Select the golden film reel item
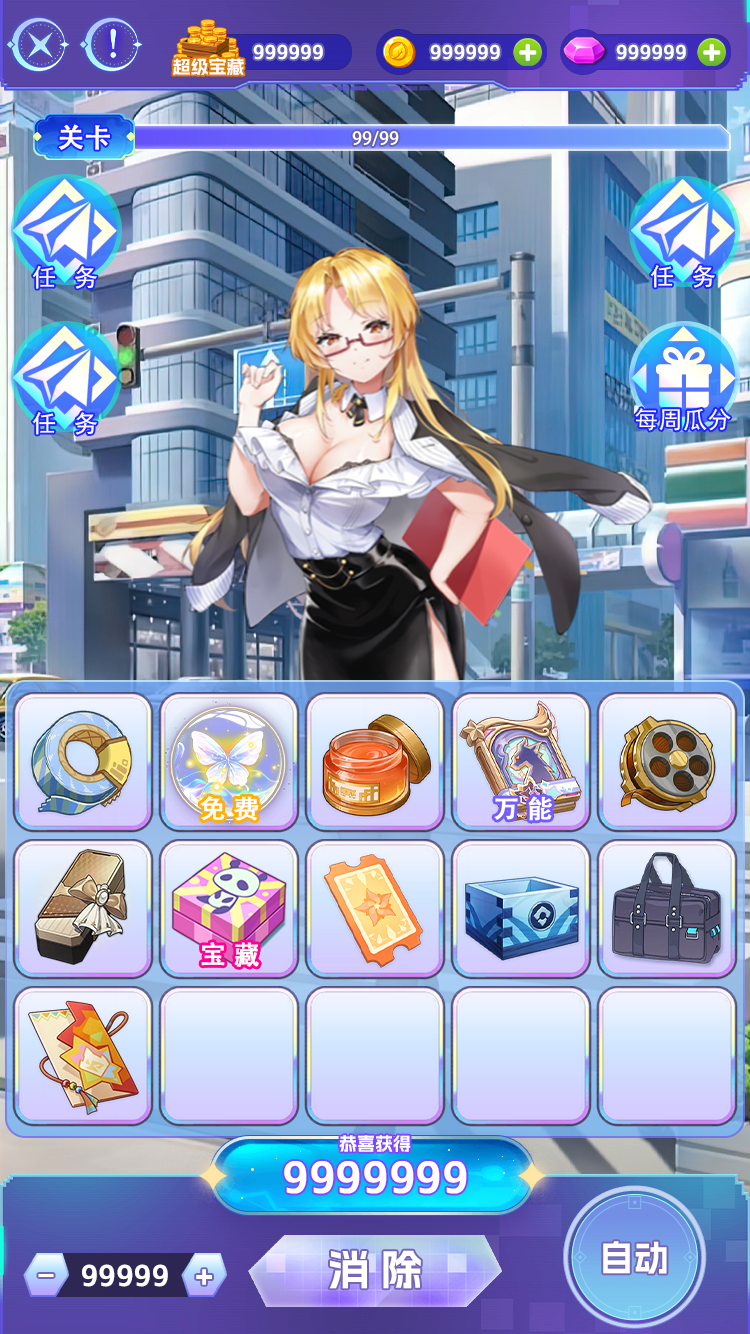 tap(667, 761)
